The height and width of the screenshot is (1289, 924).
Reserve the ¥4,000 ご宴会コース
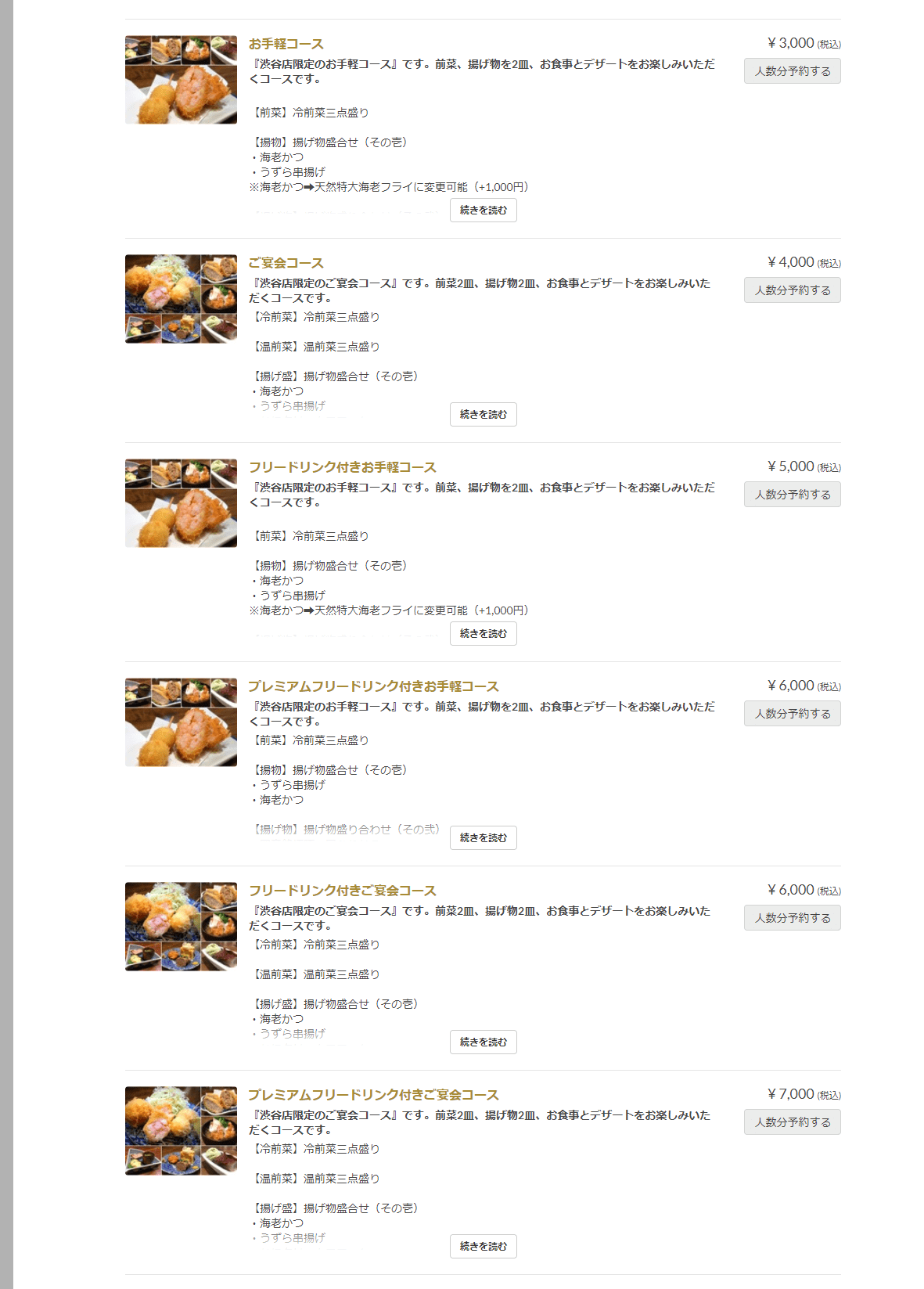click(x=792, y=290)
